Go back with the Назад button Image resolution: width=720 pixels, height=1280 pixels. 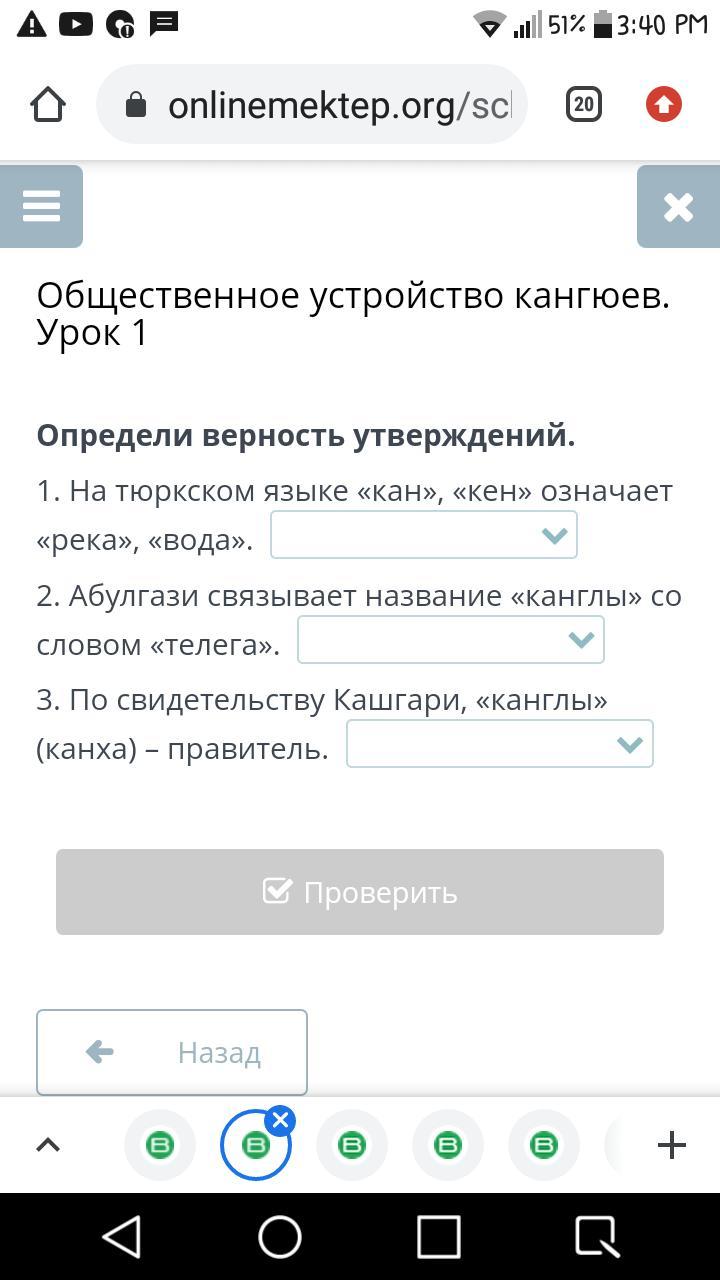click(x=172, y=1052)
